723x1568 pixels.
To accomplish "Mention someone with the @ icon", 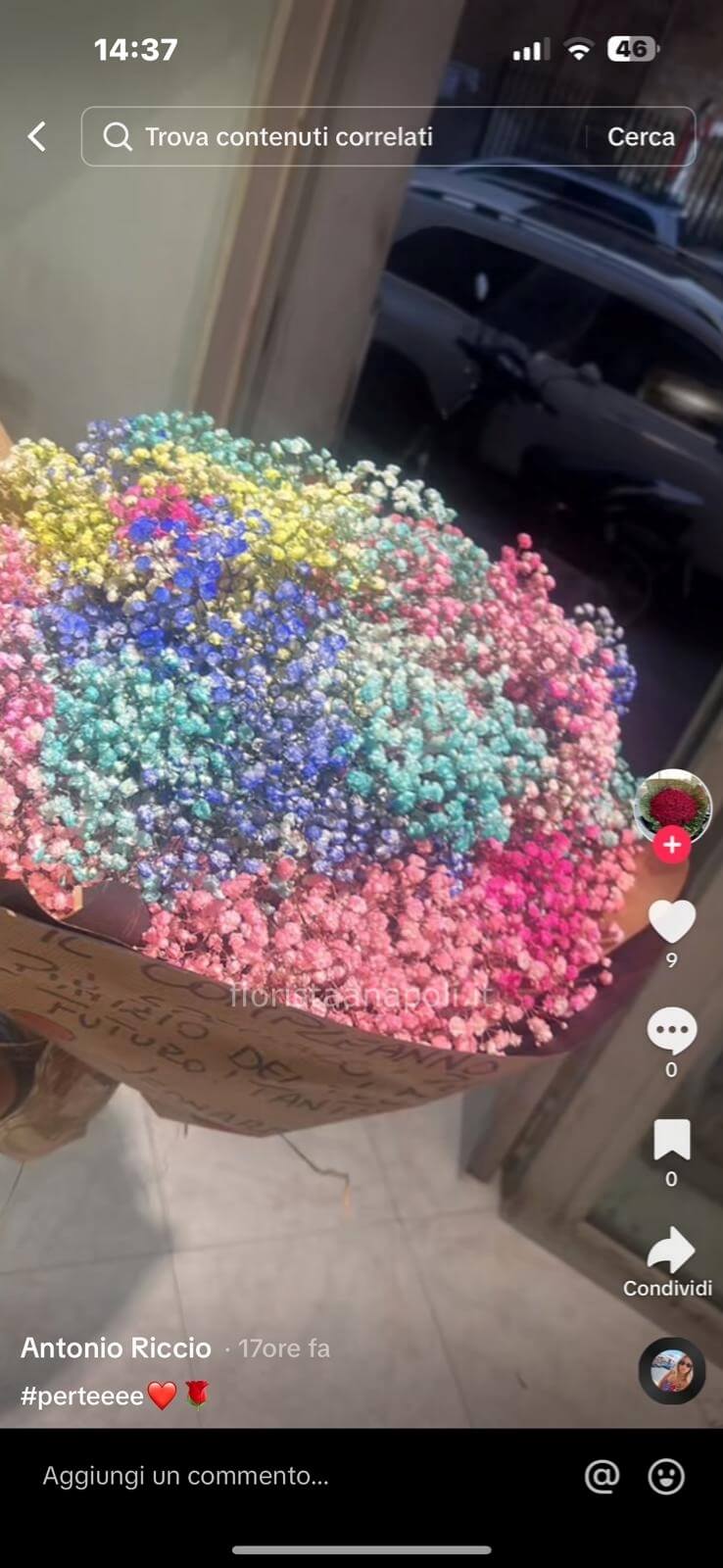I will pos(602,1476).
